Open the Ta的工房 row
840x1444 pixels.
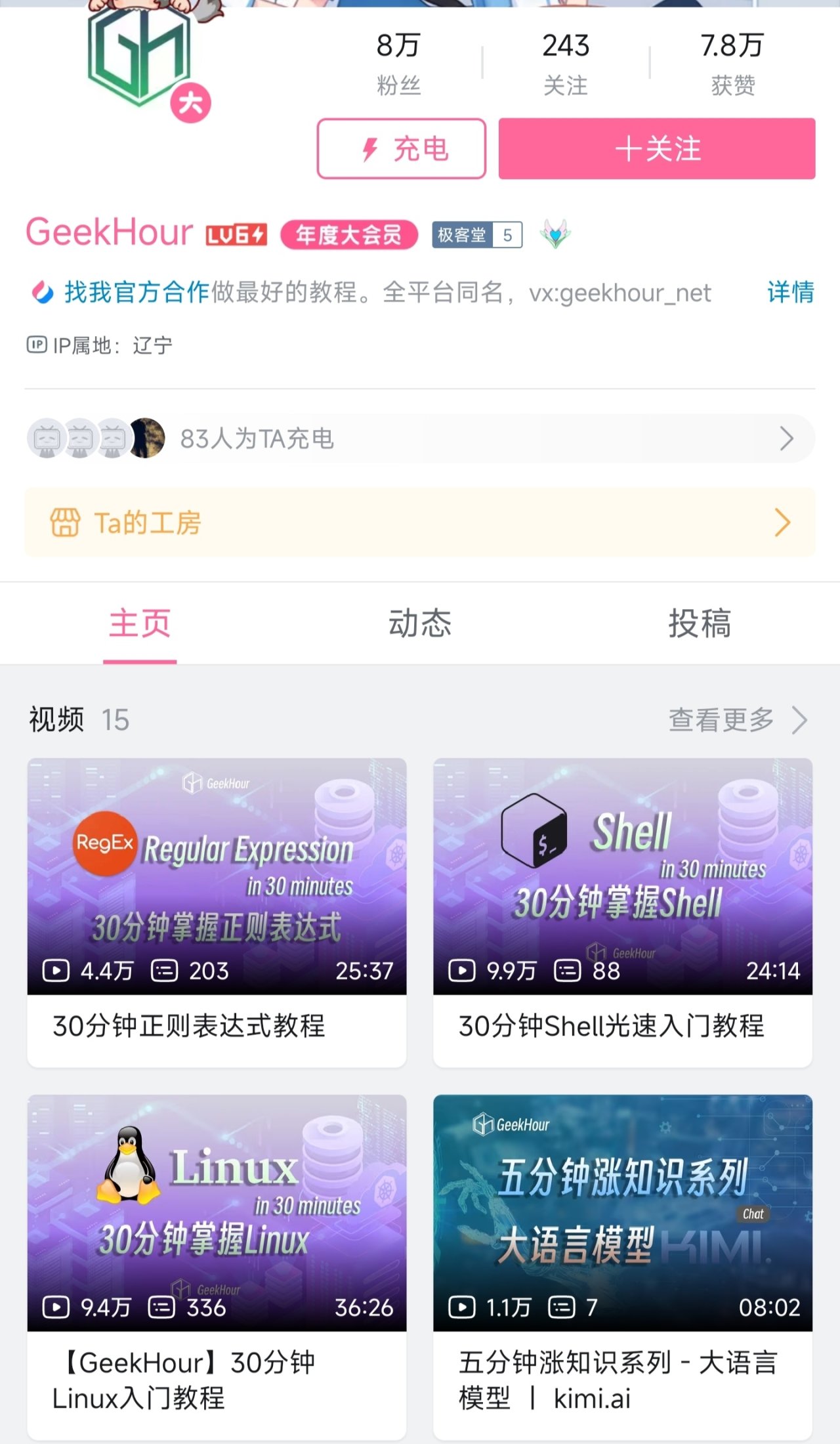[420, 522]
